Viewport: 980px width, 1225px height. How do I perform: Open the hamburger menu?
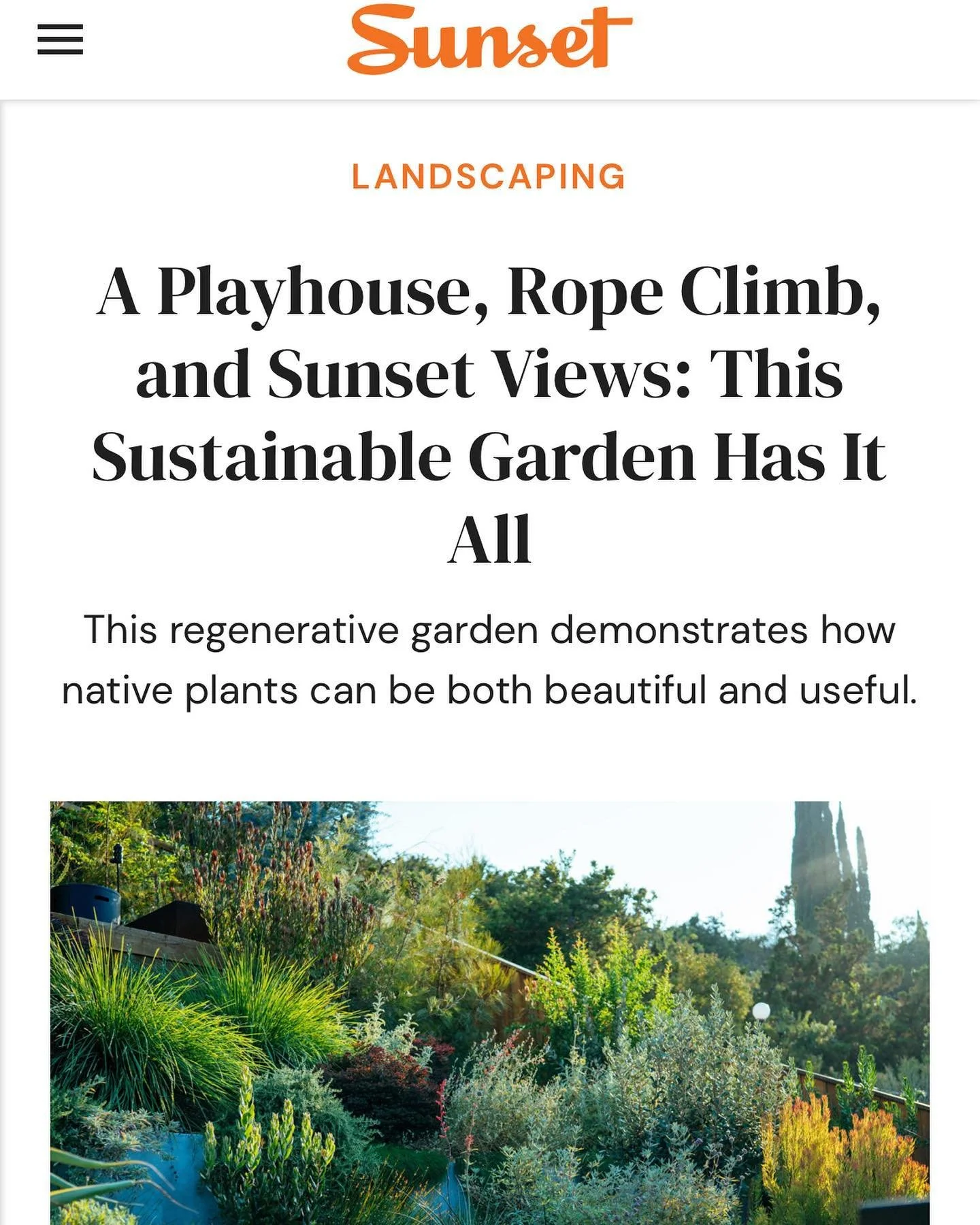(60, 39)
